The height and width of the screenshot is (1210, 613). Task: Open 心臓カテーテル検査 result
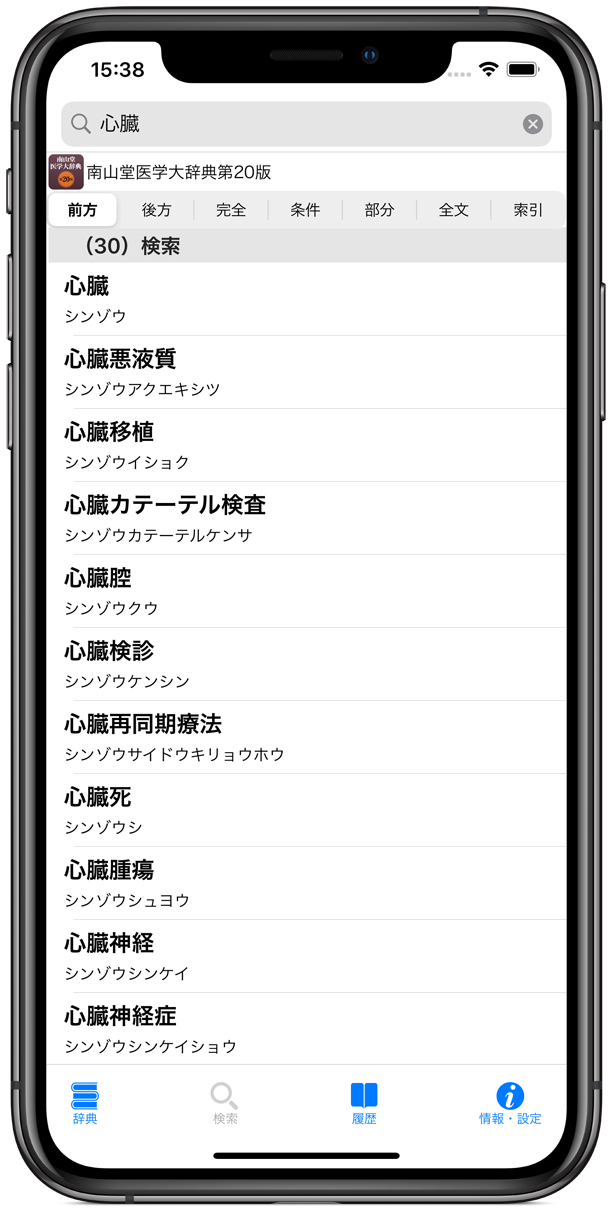pos(306,518)
